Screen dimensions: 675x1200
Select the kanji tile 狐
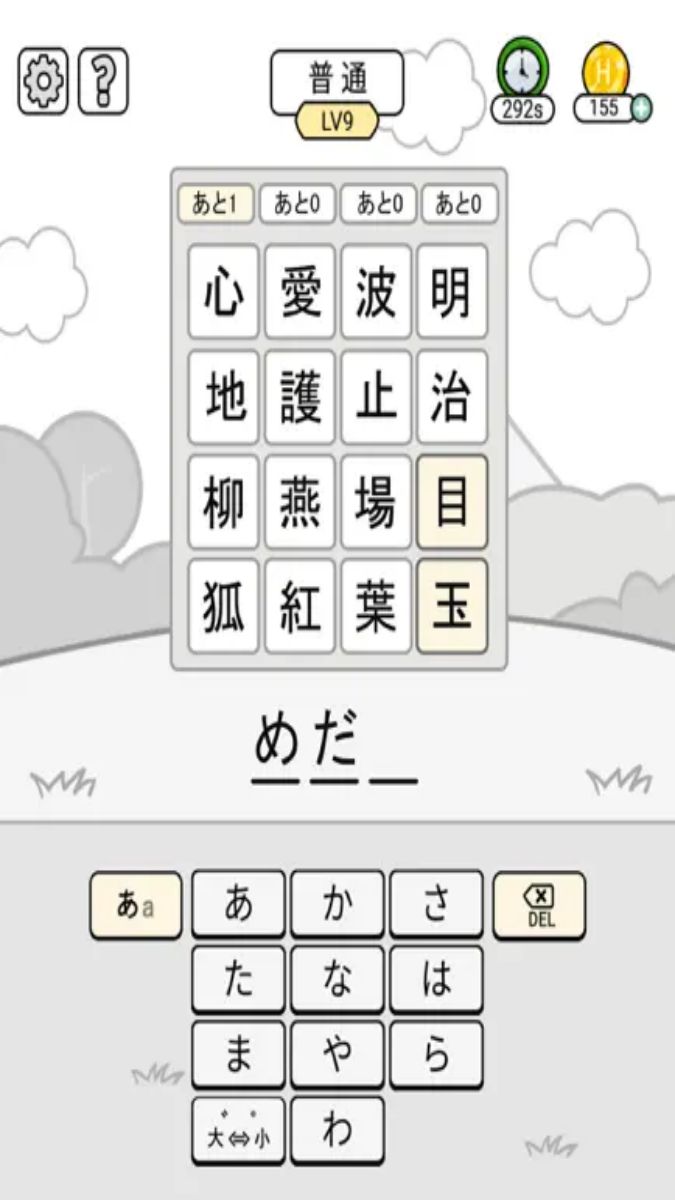pyautogui.click(x=224, y=607)
